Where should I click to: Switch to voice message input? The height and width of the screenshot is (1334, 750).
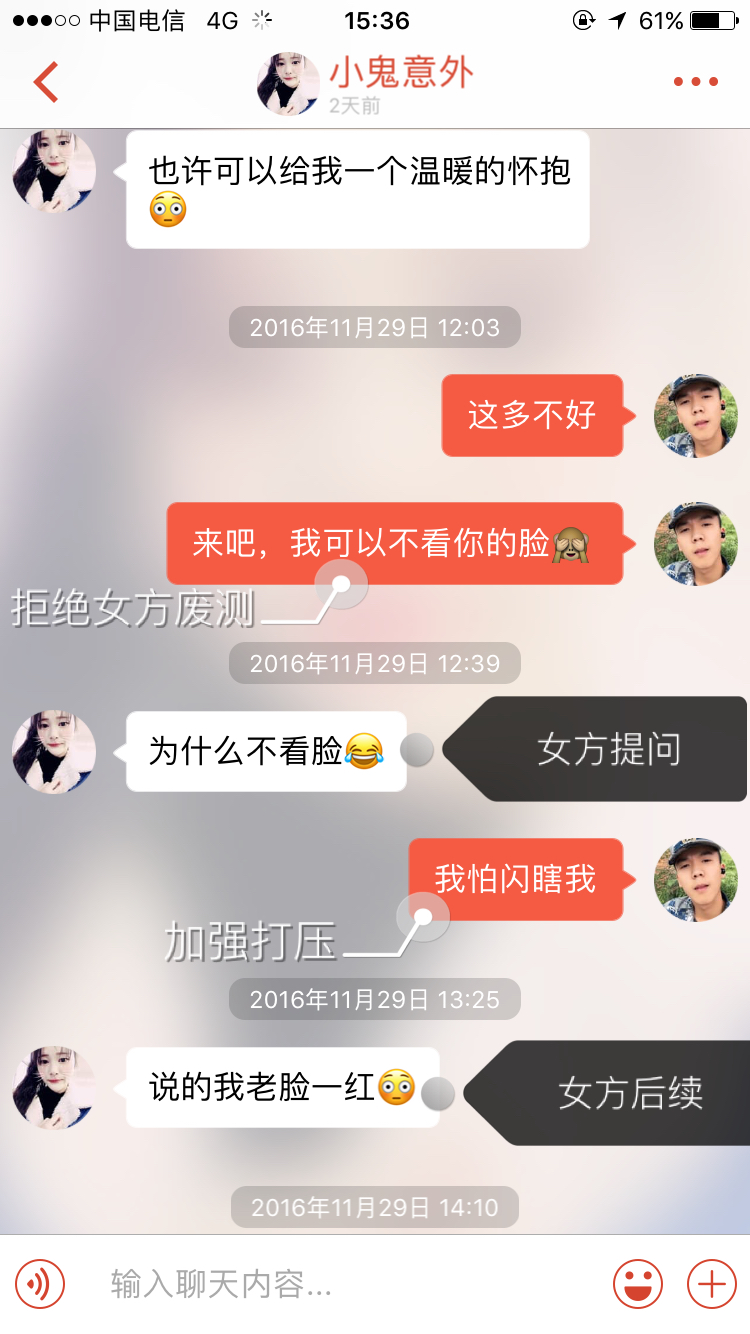tap(40, 1283)
